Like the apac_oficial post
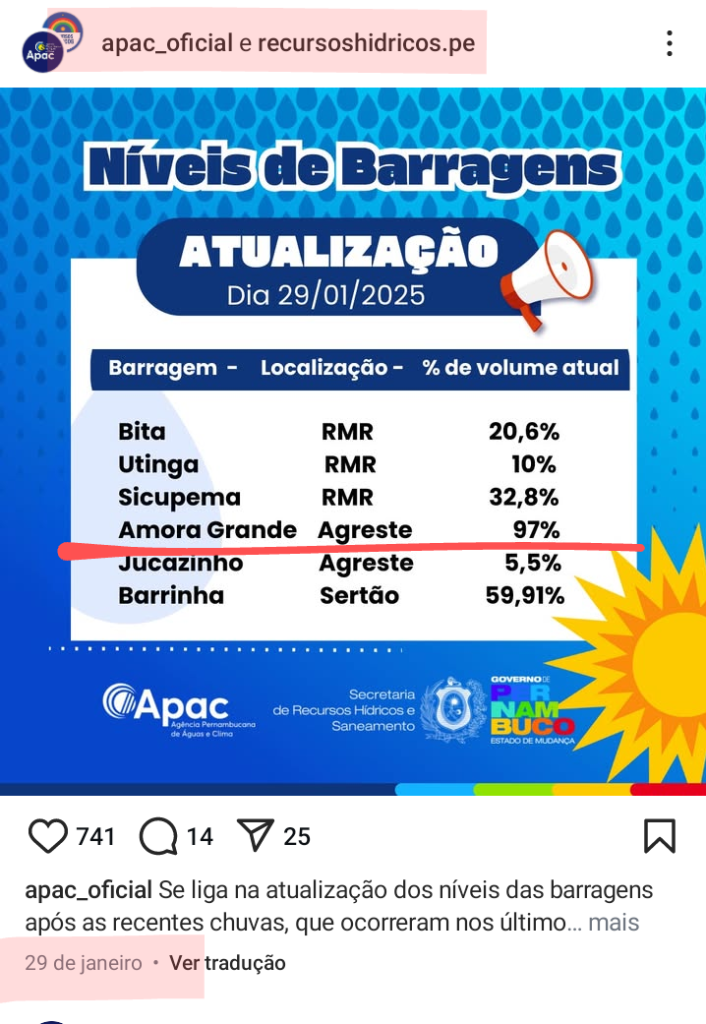The image size is (706, 1024). tap(48, 836)
